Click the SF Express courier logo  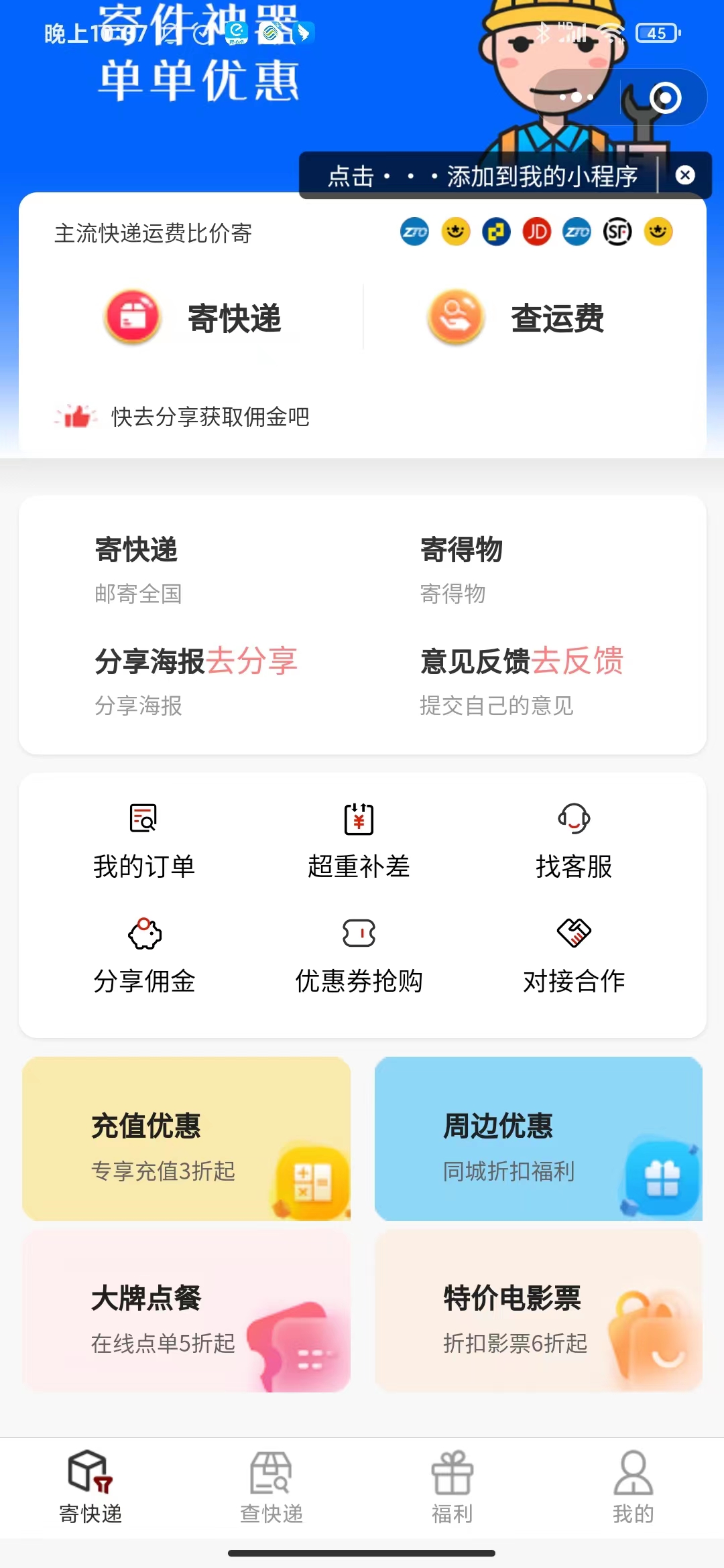618,232
